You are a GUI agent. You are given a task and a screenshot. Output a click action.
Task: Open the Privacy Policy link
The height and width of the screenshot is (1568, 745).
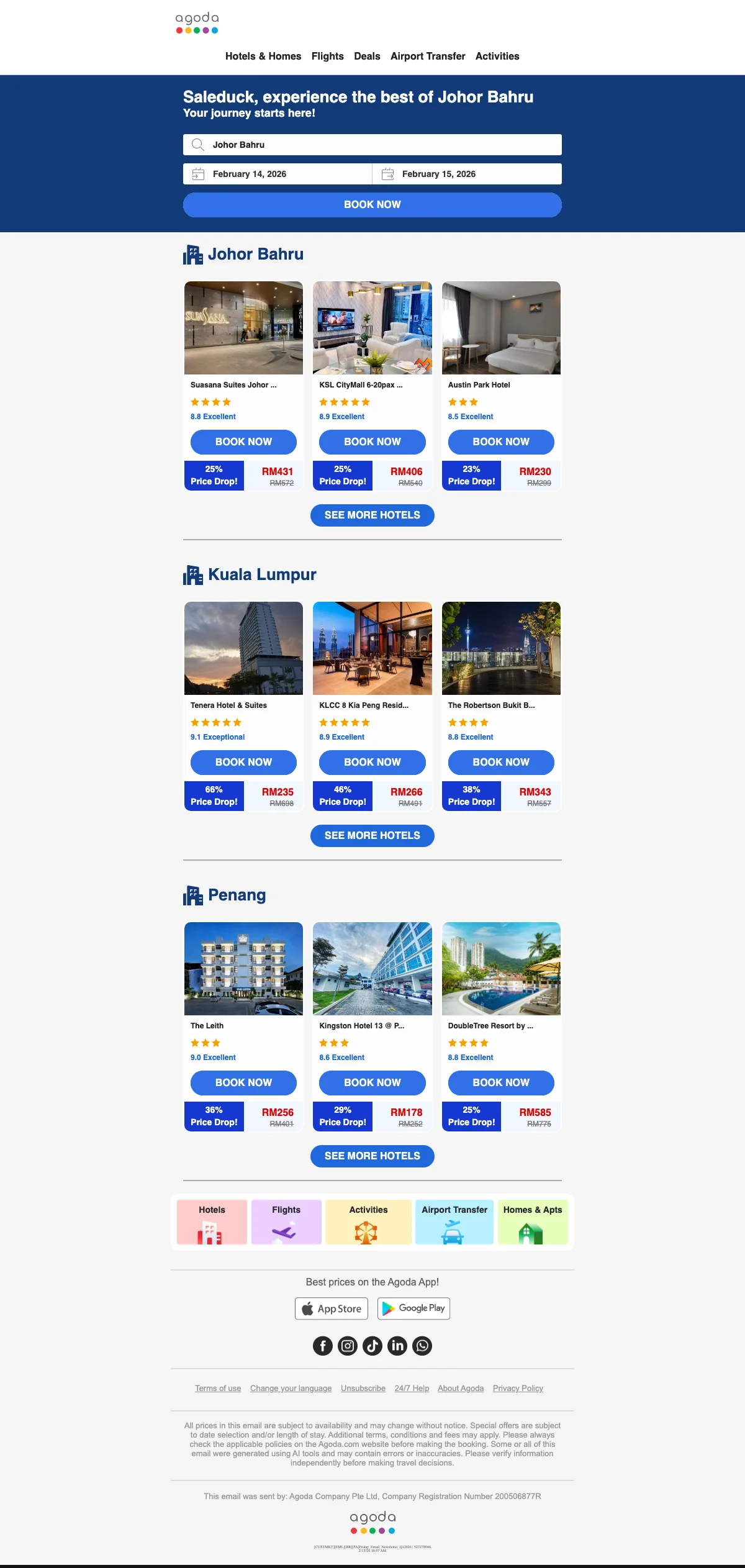click(x=518, y=1388)
